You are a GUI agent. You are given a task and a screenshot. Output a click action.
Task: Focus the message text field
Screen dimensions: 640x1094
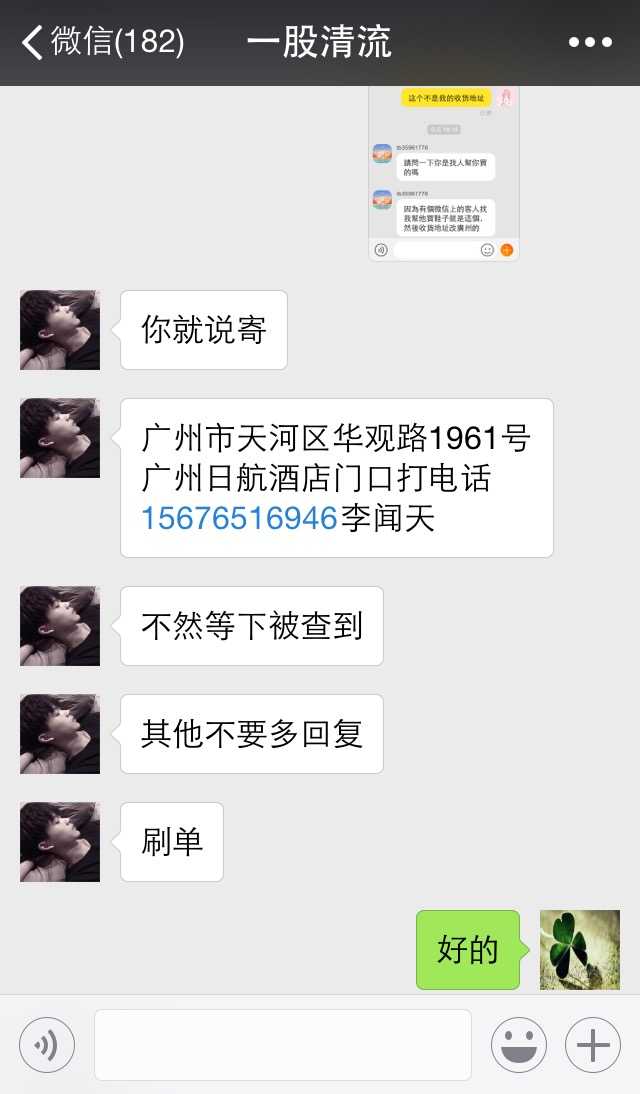pyautogui.click(x=283, y=1045)
